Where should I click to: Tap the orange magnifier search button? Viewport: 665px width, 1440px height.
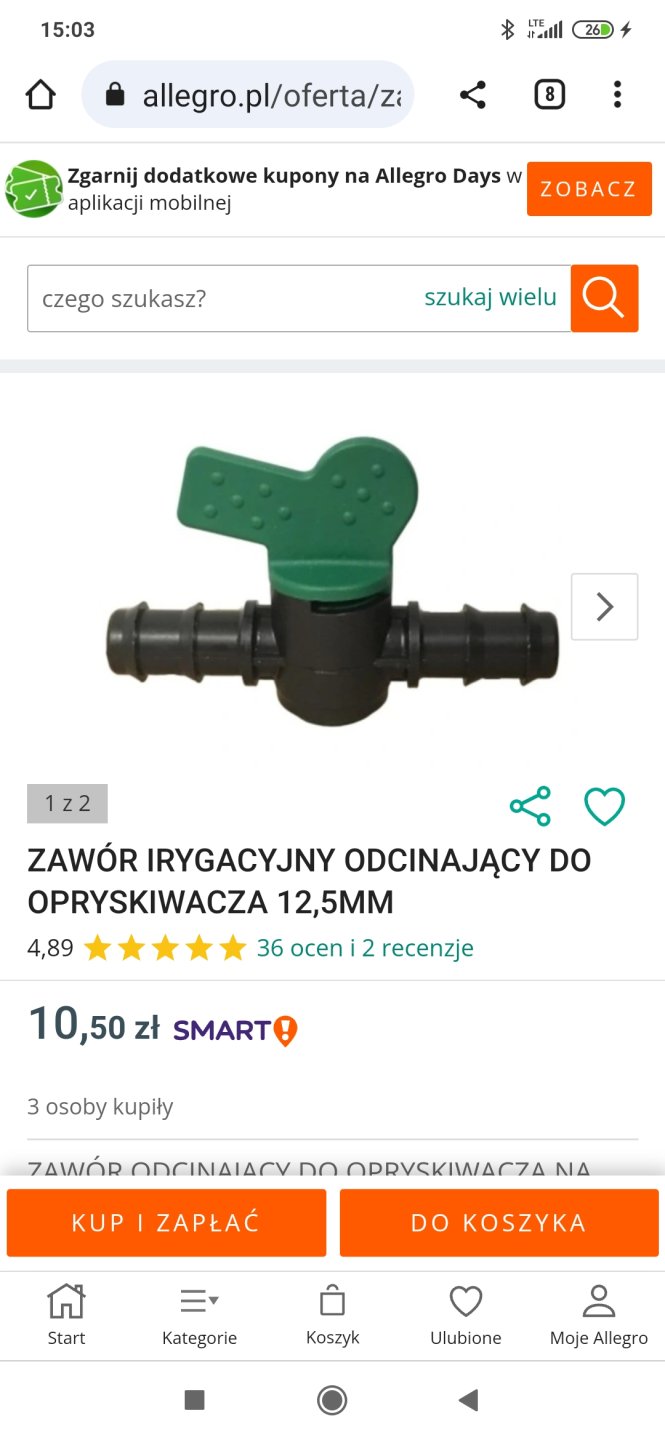click(x=604, y=298)
